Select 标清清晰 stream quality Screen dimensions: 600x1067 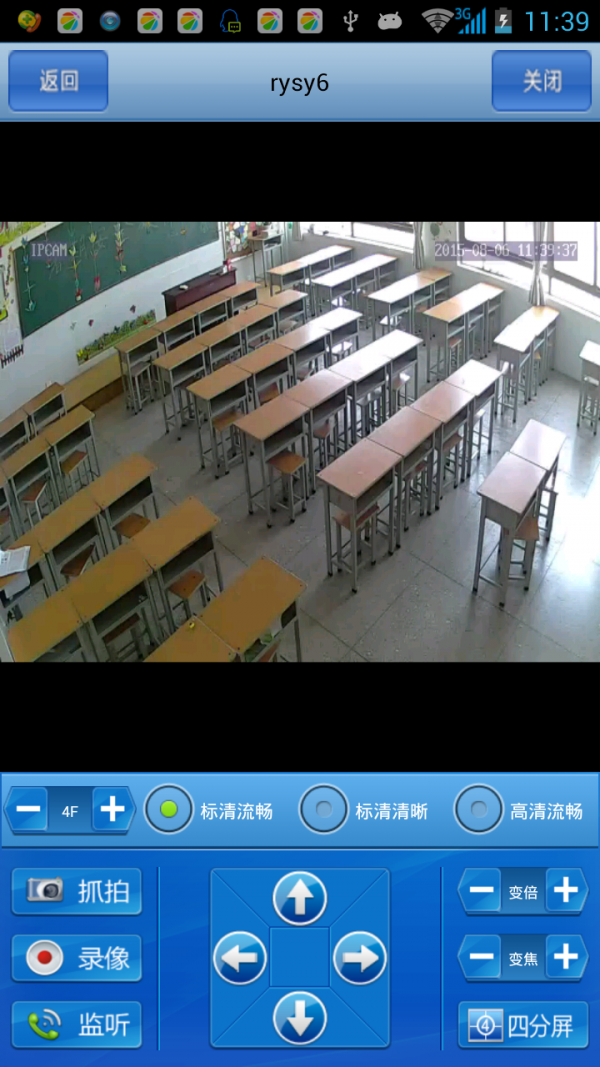[x=324, y=809]
